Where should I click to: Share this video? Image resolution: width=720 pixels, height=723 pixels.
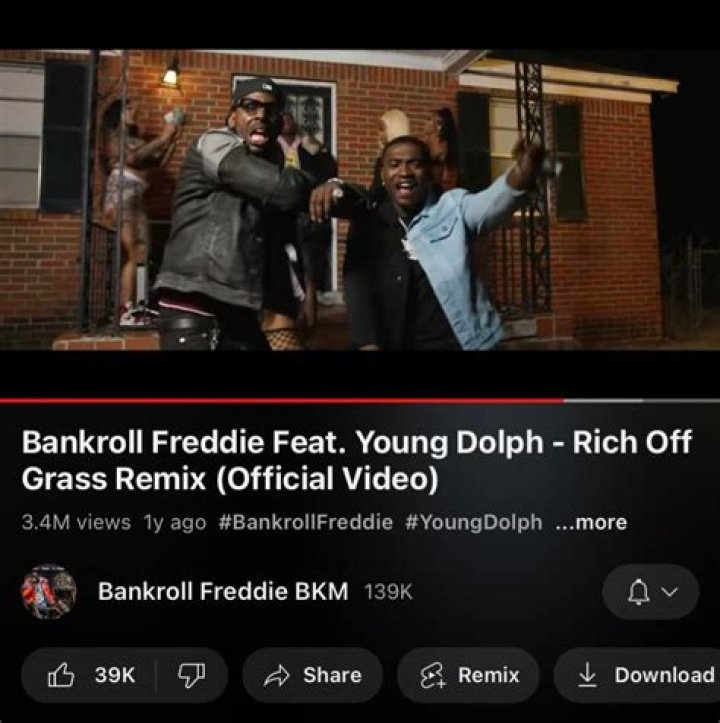(x=312, y=675)
